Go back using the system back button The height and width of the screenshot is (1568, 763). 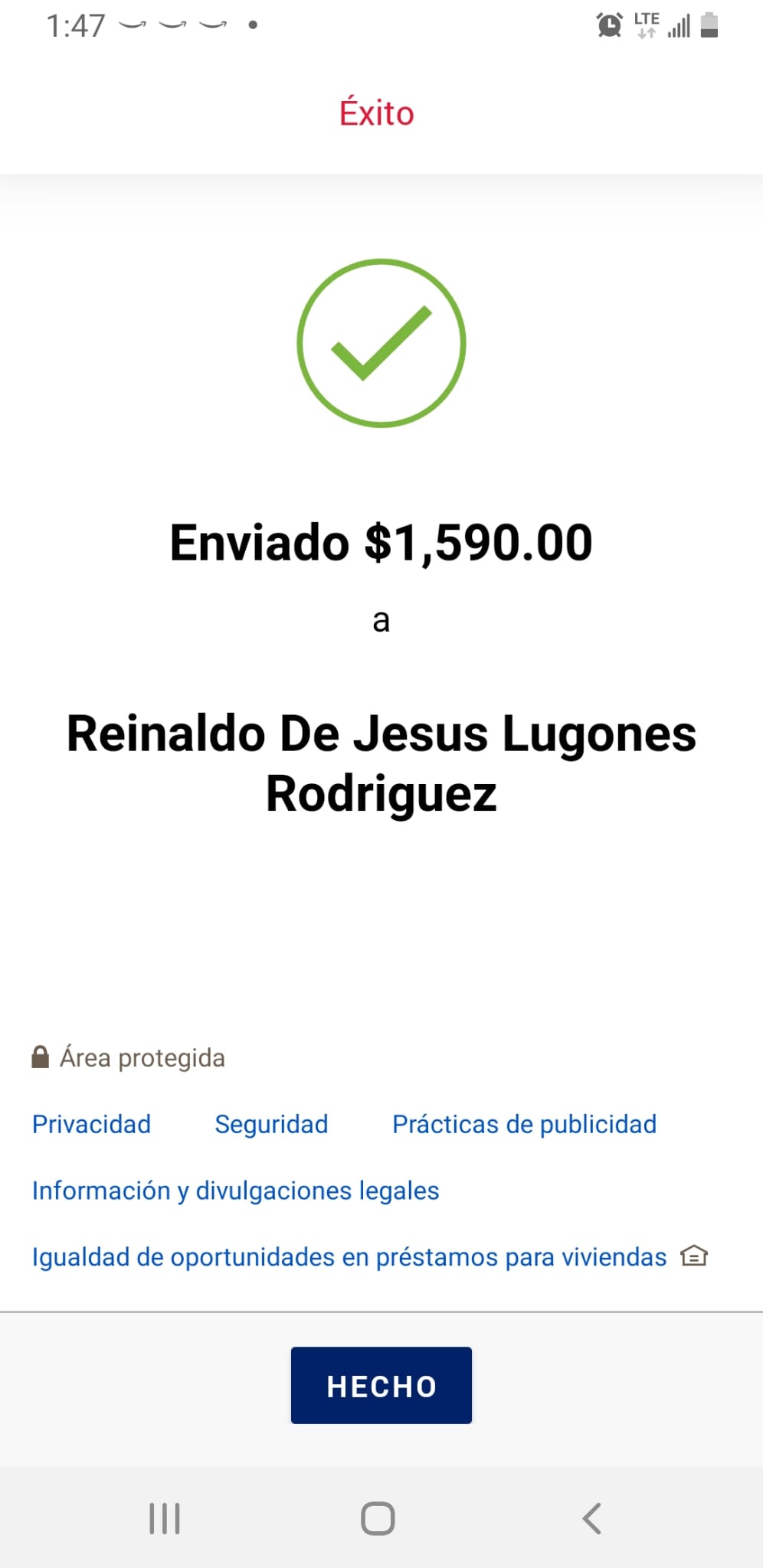click(x=591, y=1518)
